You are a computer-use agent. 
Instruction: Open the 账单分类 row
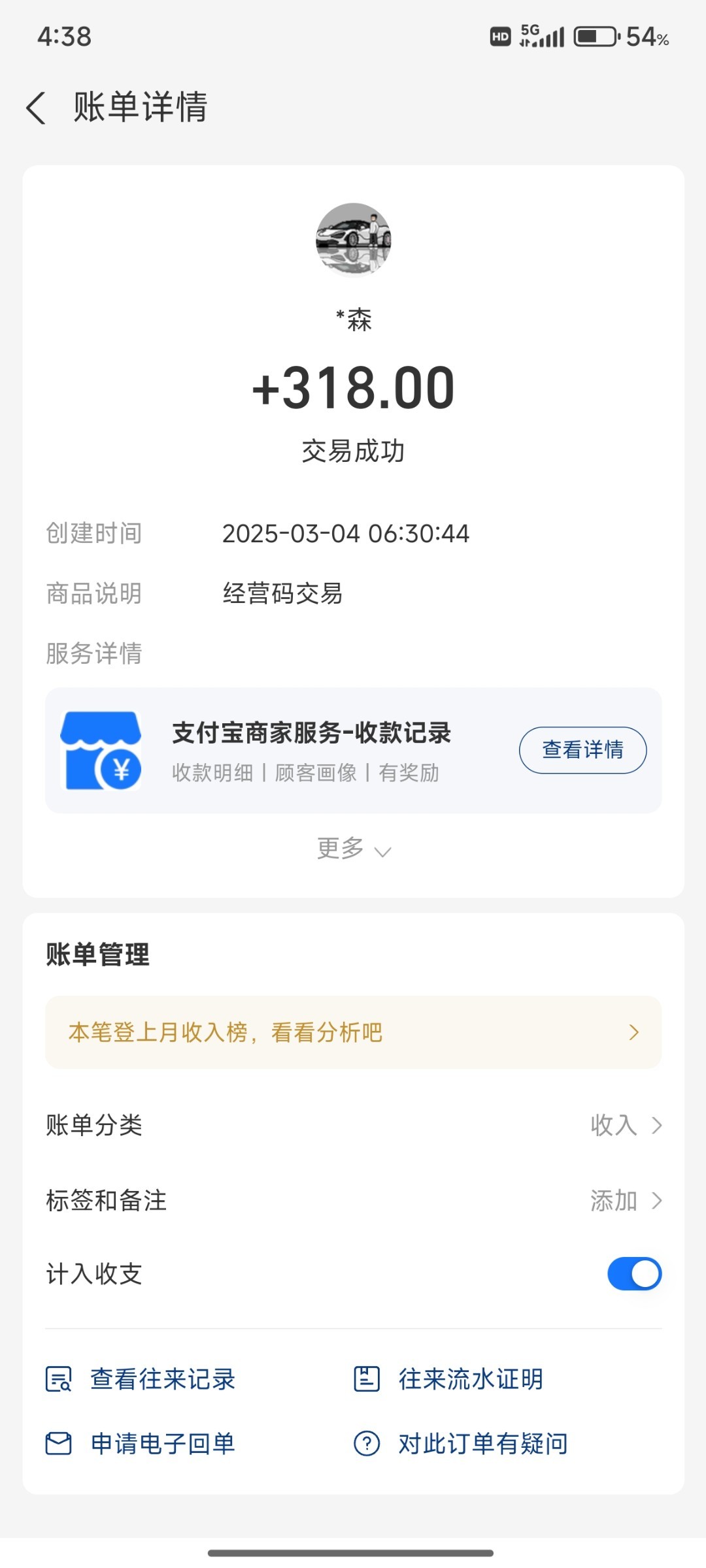[x=354, y=1125]
